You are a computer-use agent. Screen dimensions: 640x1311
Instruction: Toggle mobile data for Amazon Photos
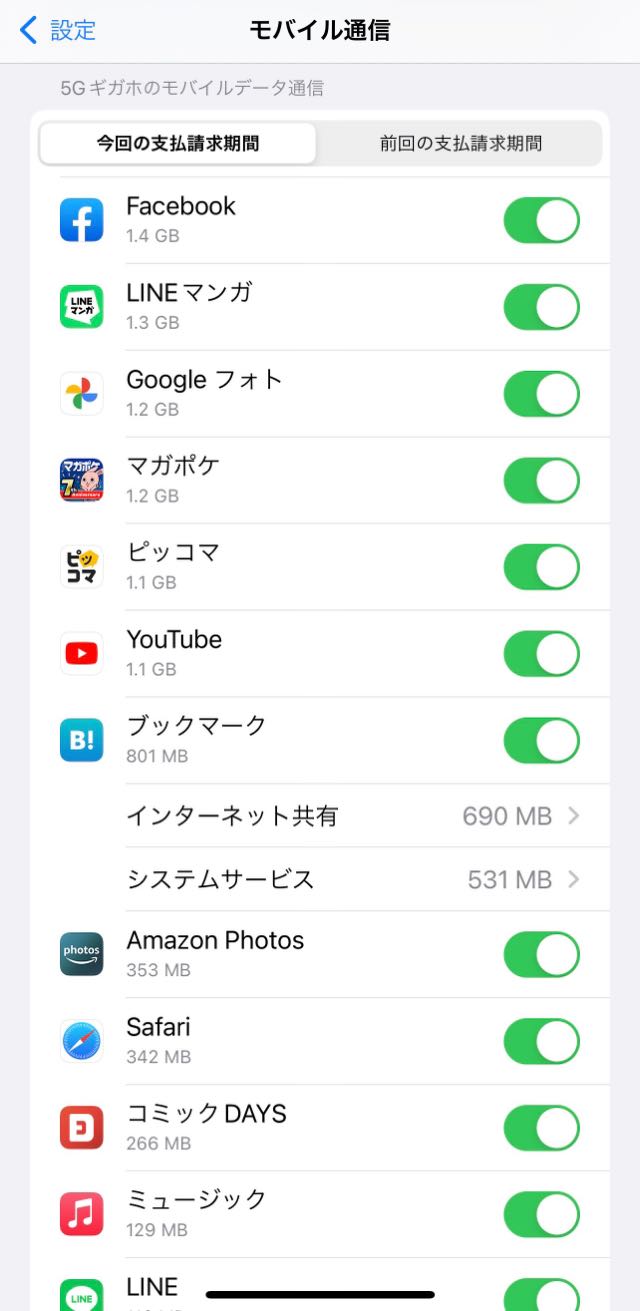(x=542, y=955)
